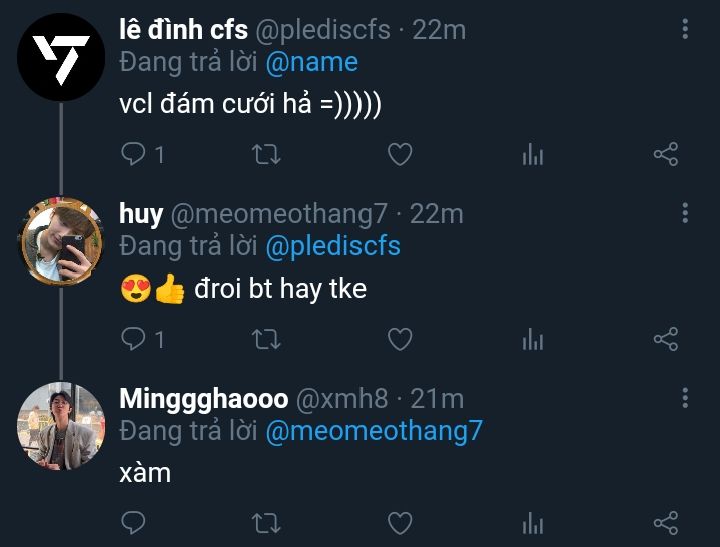720x547 pixels.
Task: Open lê đình cfs profile picture
Action: (x=61, y=57)
